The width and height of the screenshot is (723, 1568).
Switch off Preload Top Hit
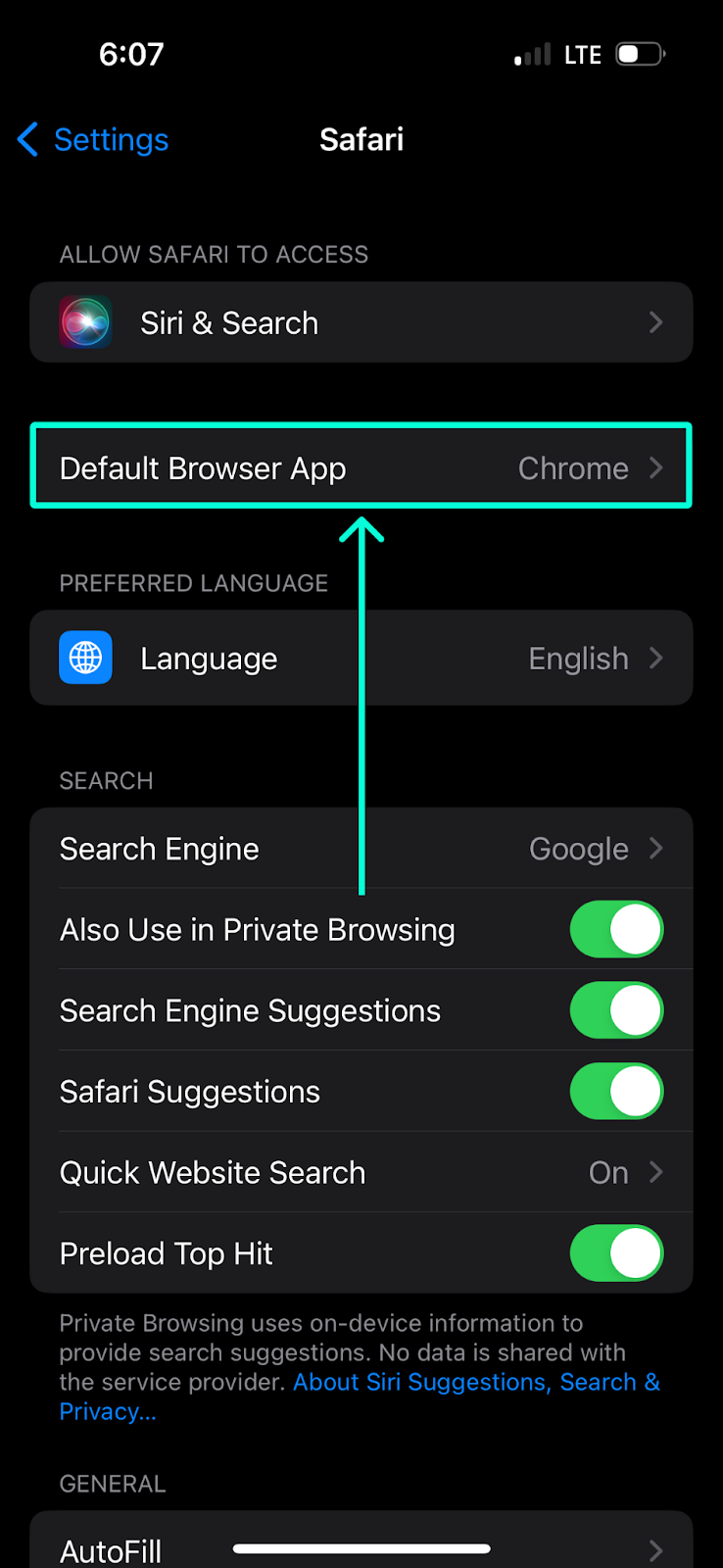[616, 1253]
